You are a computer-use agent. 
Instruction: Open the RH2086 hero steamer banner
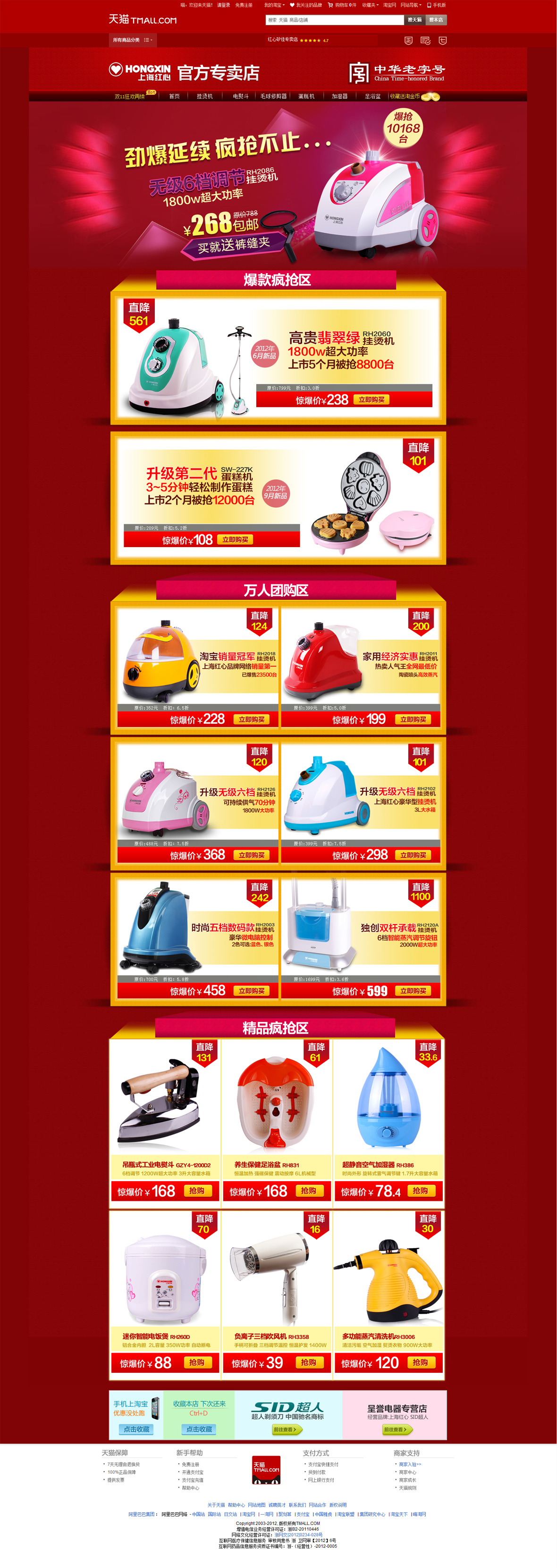point(278,186)
